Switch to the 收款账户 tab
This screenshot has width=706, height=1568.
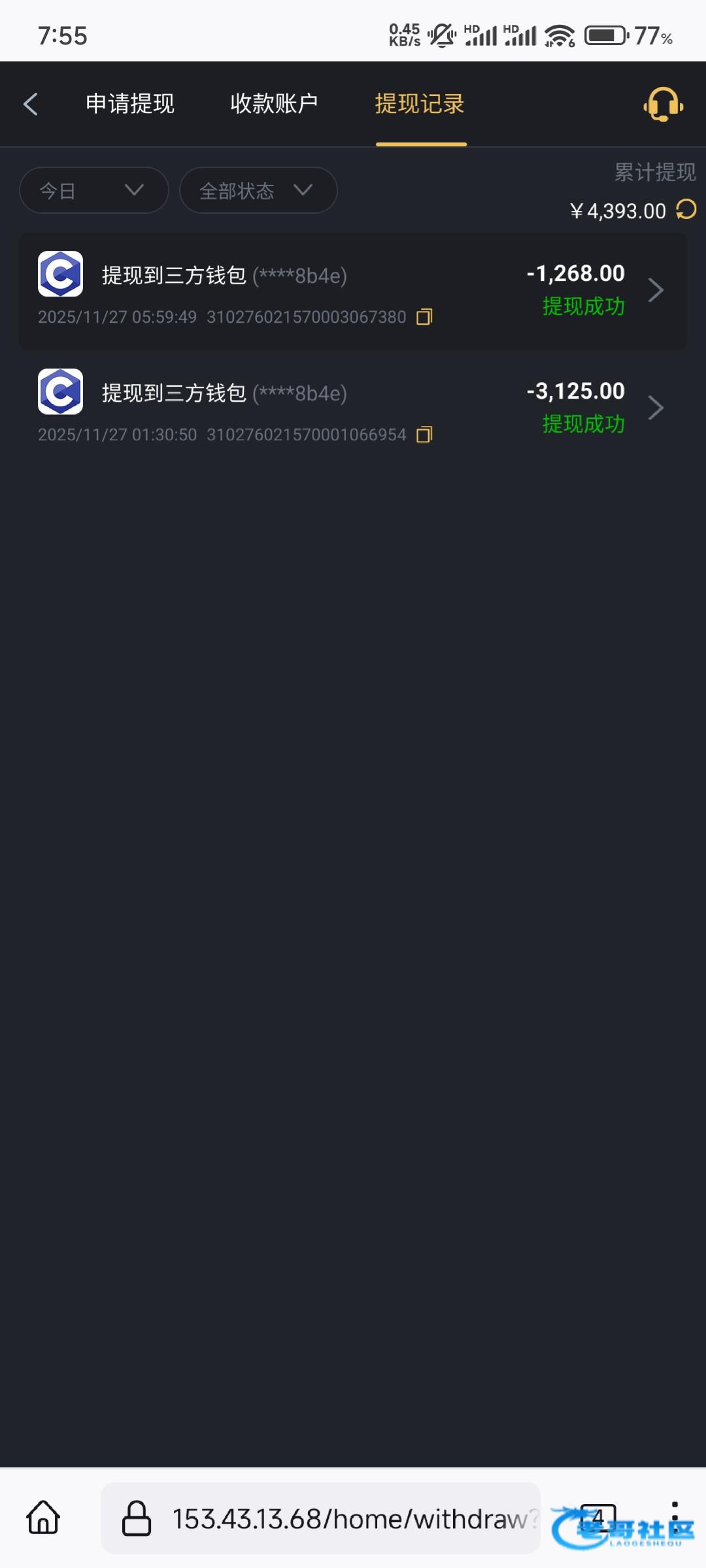[x=274, y=104]
